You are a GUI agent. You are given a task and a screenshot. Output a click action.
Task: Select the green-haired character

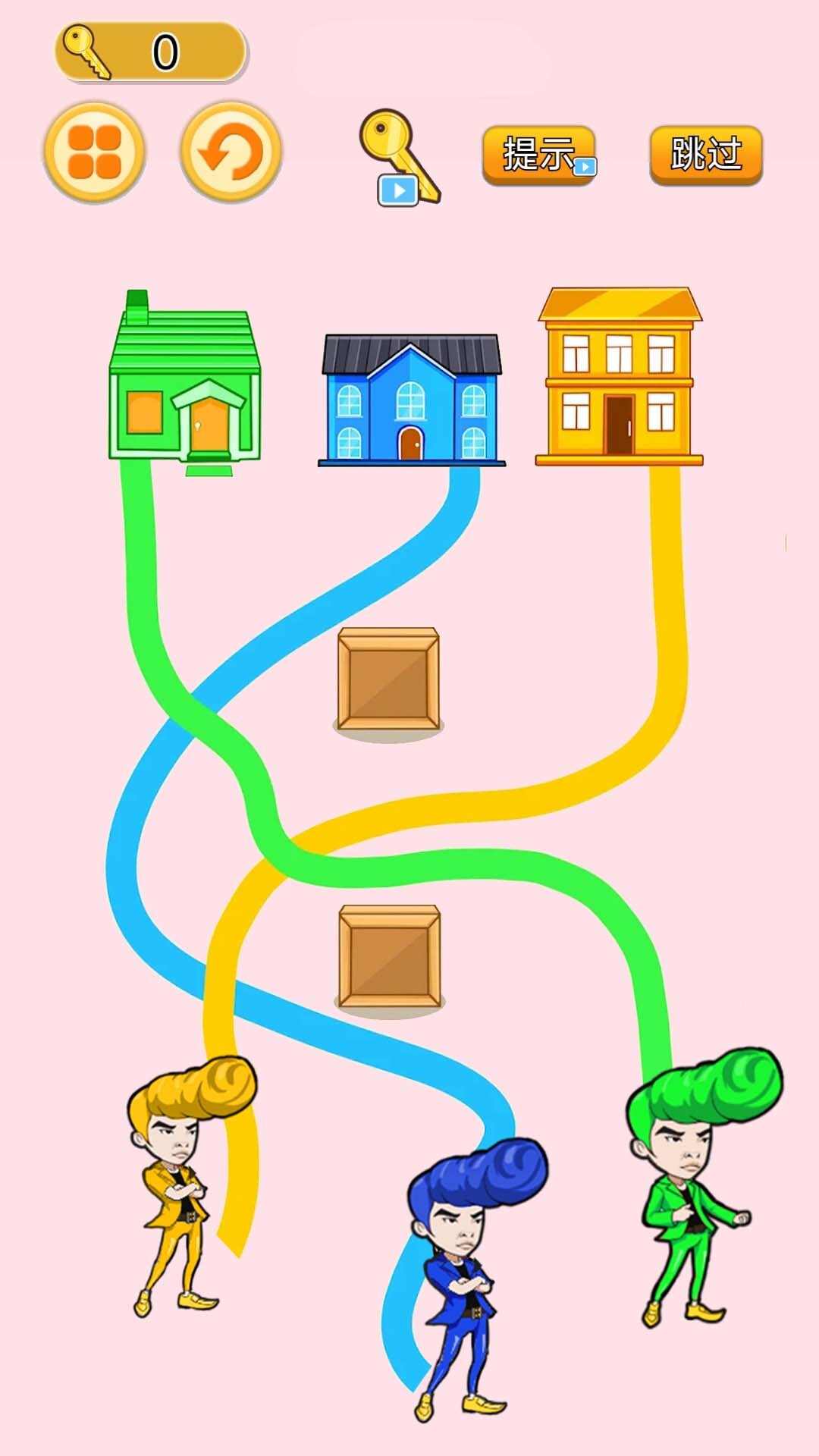(690, 1183)
